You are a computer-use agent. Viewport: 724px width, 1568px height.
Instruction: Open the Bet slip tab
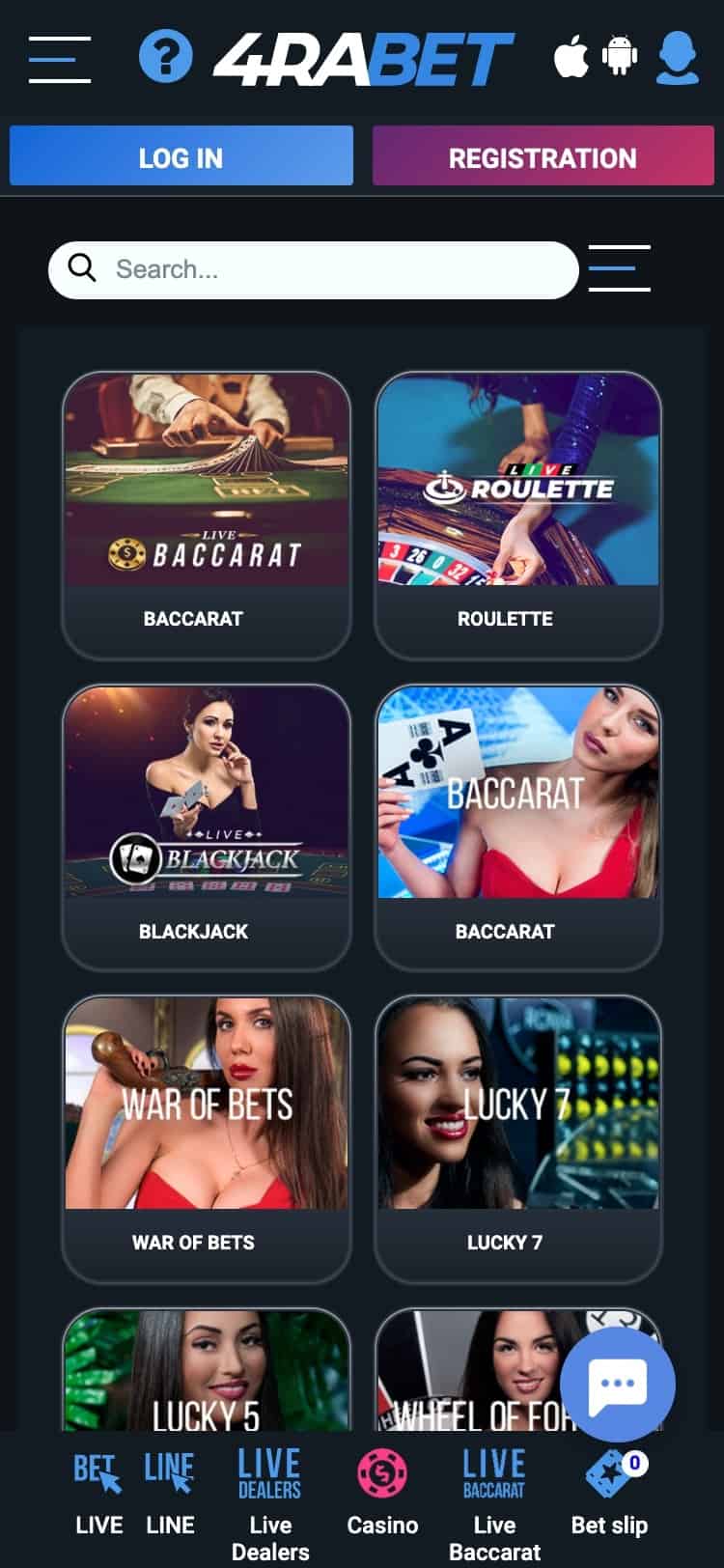610,1494
